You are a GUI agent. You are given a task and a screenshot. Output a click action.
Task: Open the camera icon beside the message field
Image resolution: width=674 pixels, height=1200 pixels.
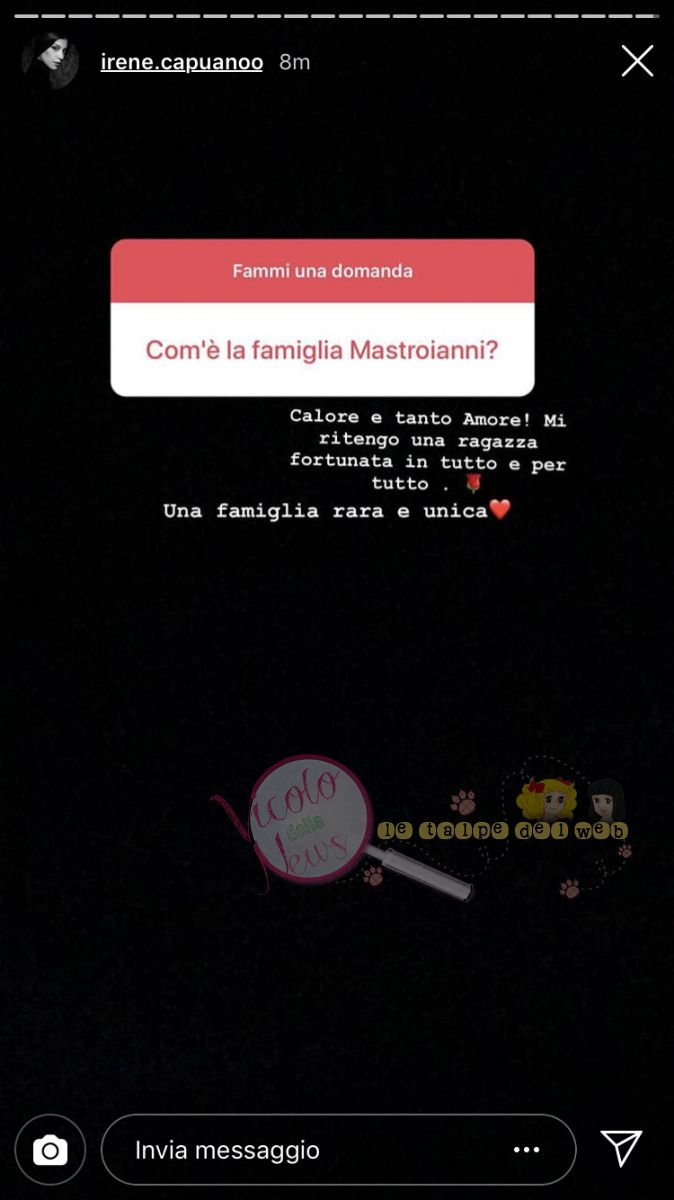pyautogui.click(x=50, y=1150)
